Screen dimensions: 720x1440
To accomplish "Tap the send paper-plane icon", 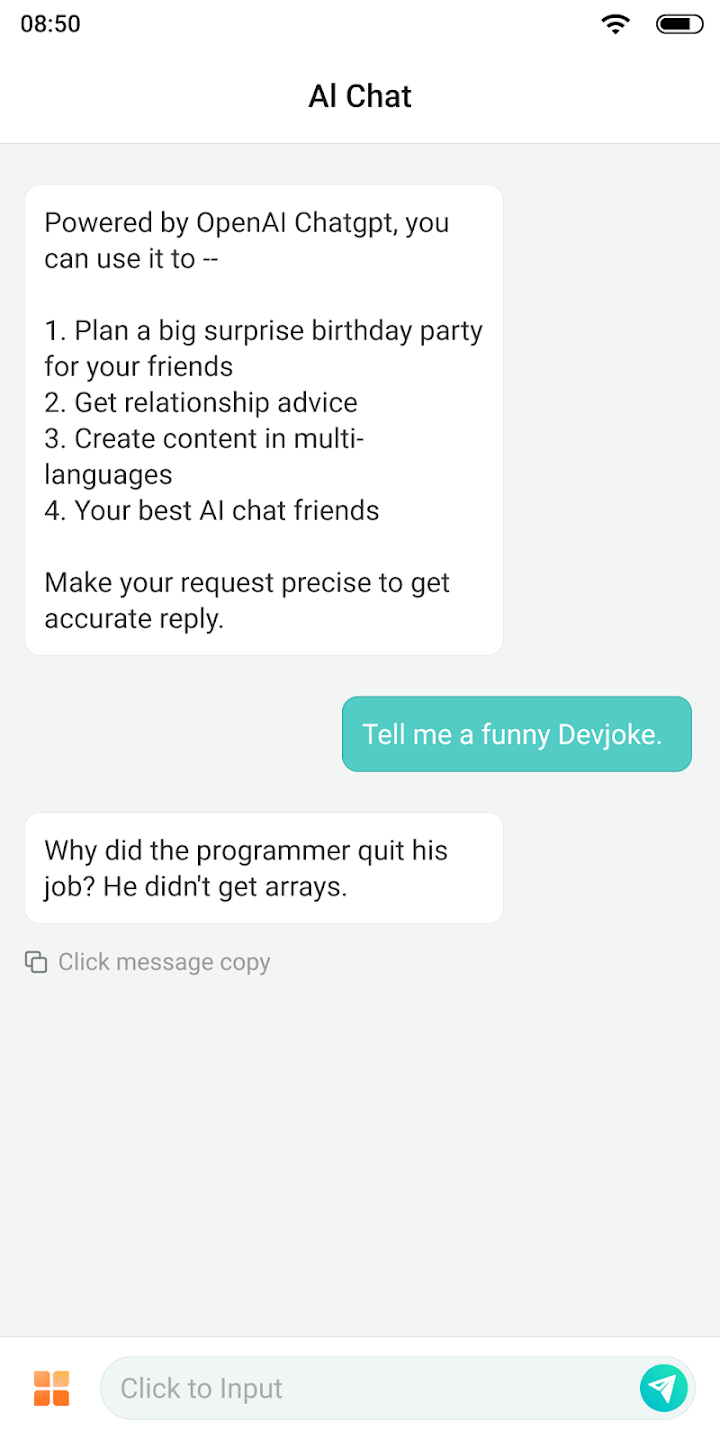I will click(x=663, y=1388).
